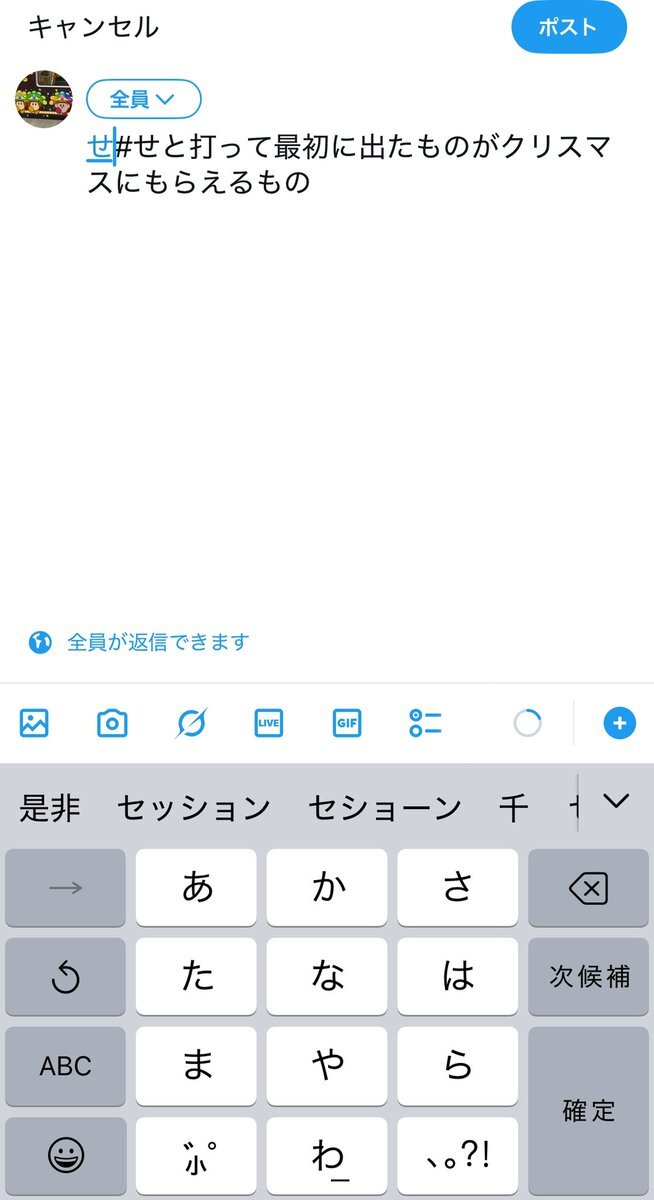This screenshot has width=654, height=1200.
Task: Tap the 次候補 next candidate key
Action: tap(588, 977)
